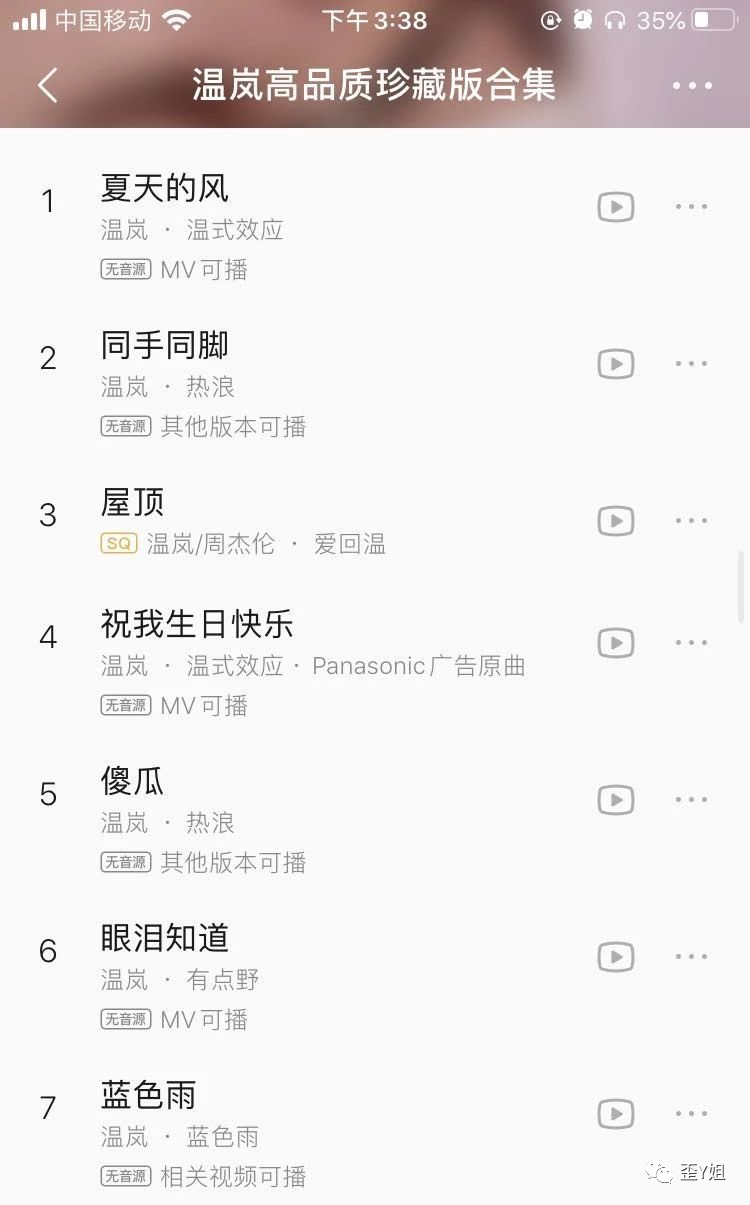Open more options for 夏天的风
The image size is (750, 1205).
click(691, 207)
